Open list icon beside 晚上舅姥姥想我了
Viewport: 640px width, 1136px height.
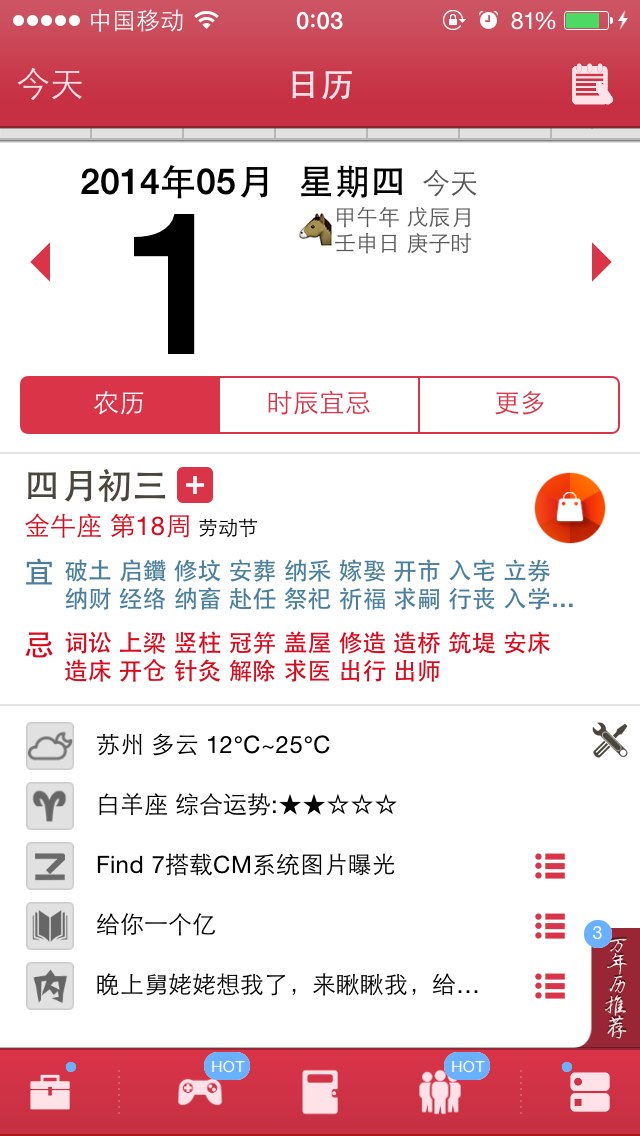(x=550, y=985)
